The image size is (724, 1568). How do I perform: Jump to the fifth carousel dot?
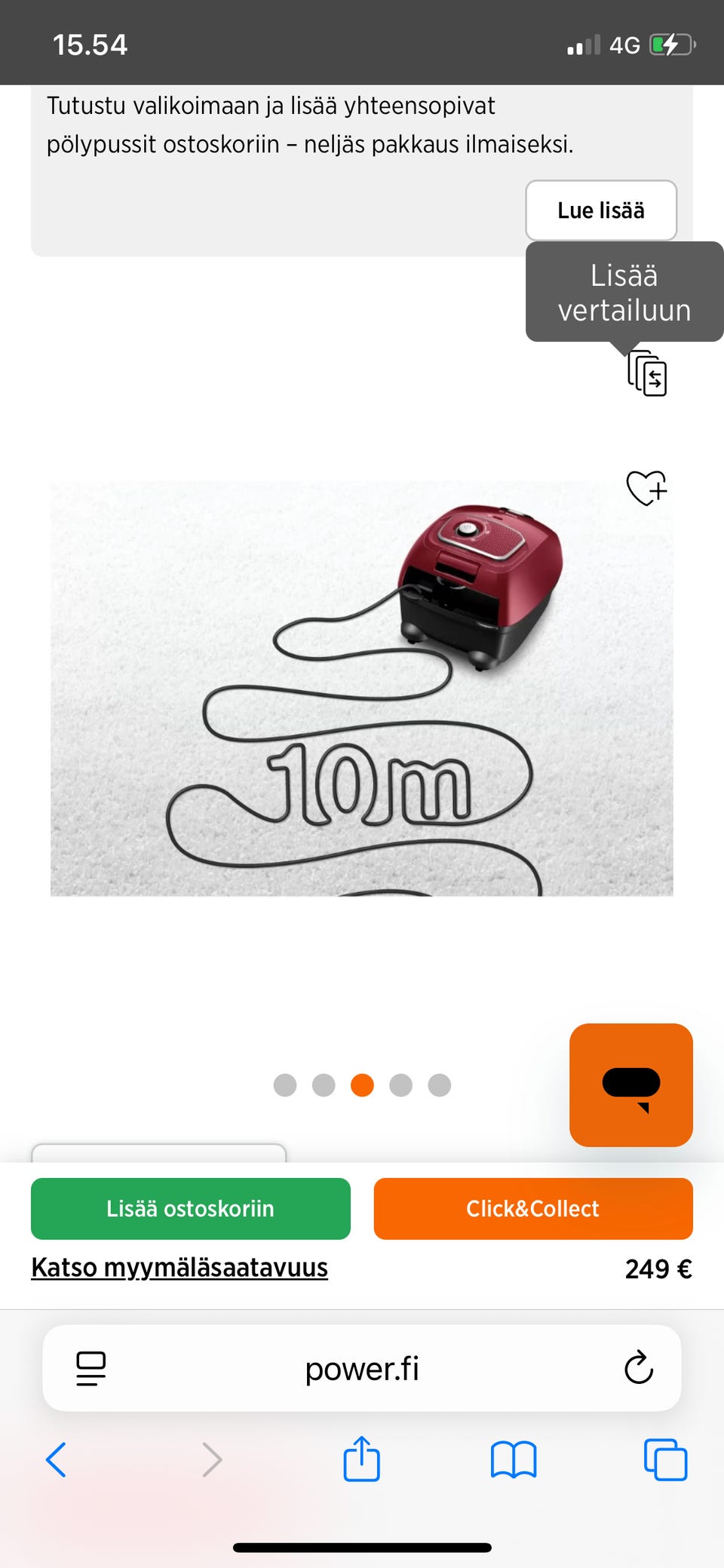tap(439, 1085)
